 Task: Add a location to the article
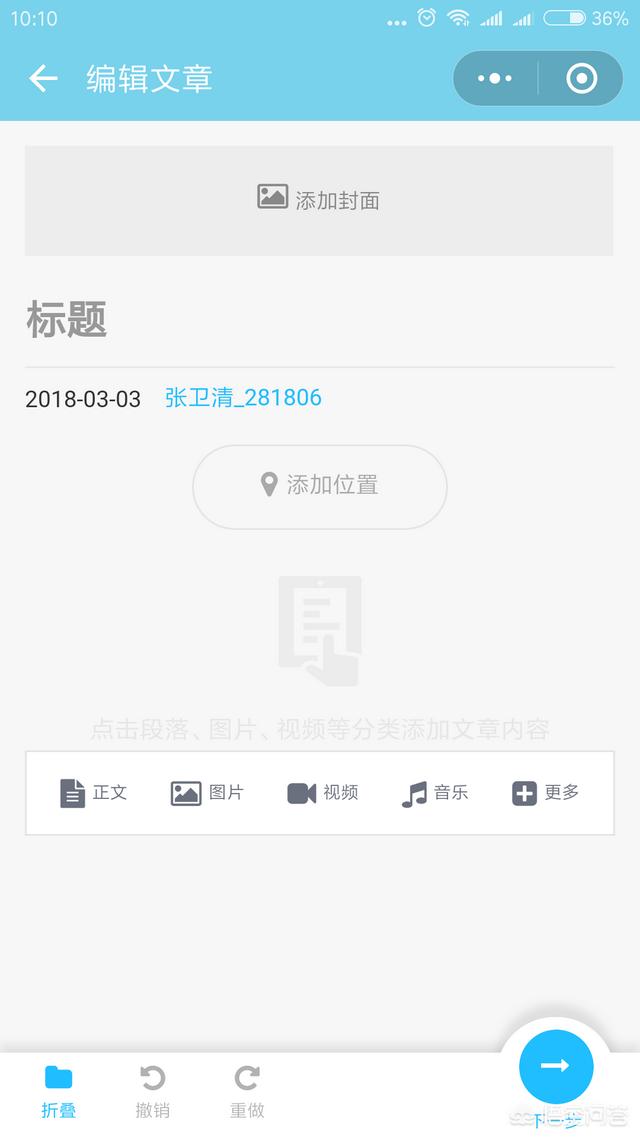tap(319, 486)
